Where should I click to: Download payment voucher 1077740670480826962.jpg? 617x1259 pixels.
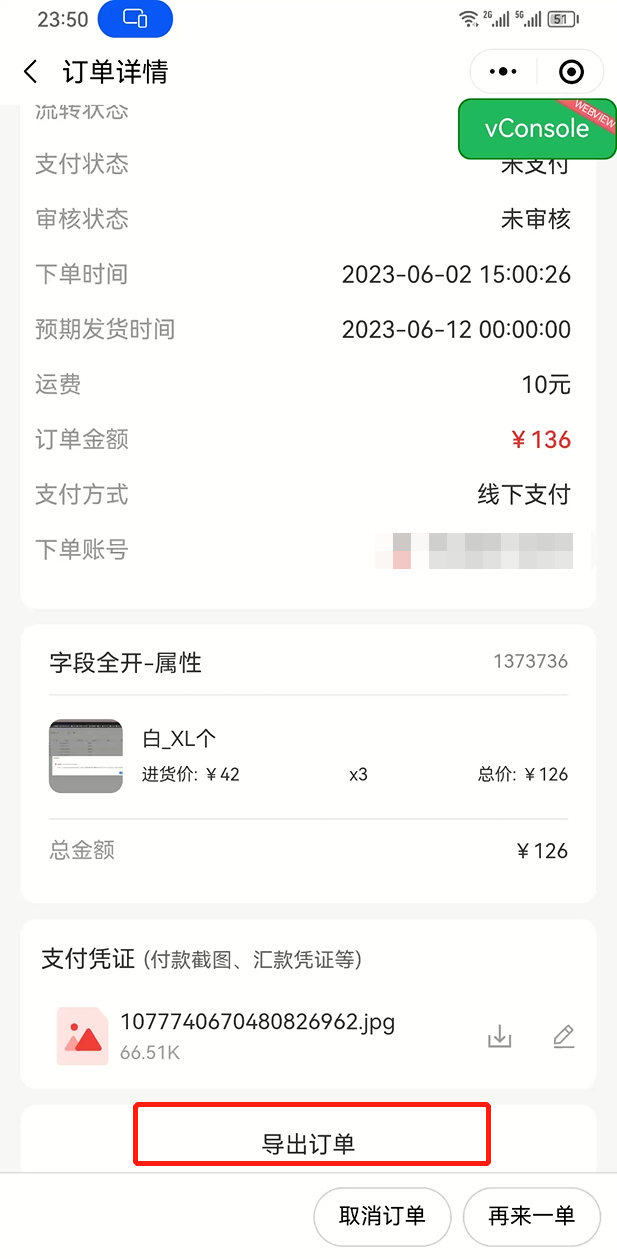pos(499,1037)
